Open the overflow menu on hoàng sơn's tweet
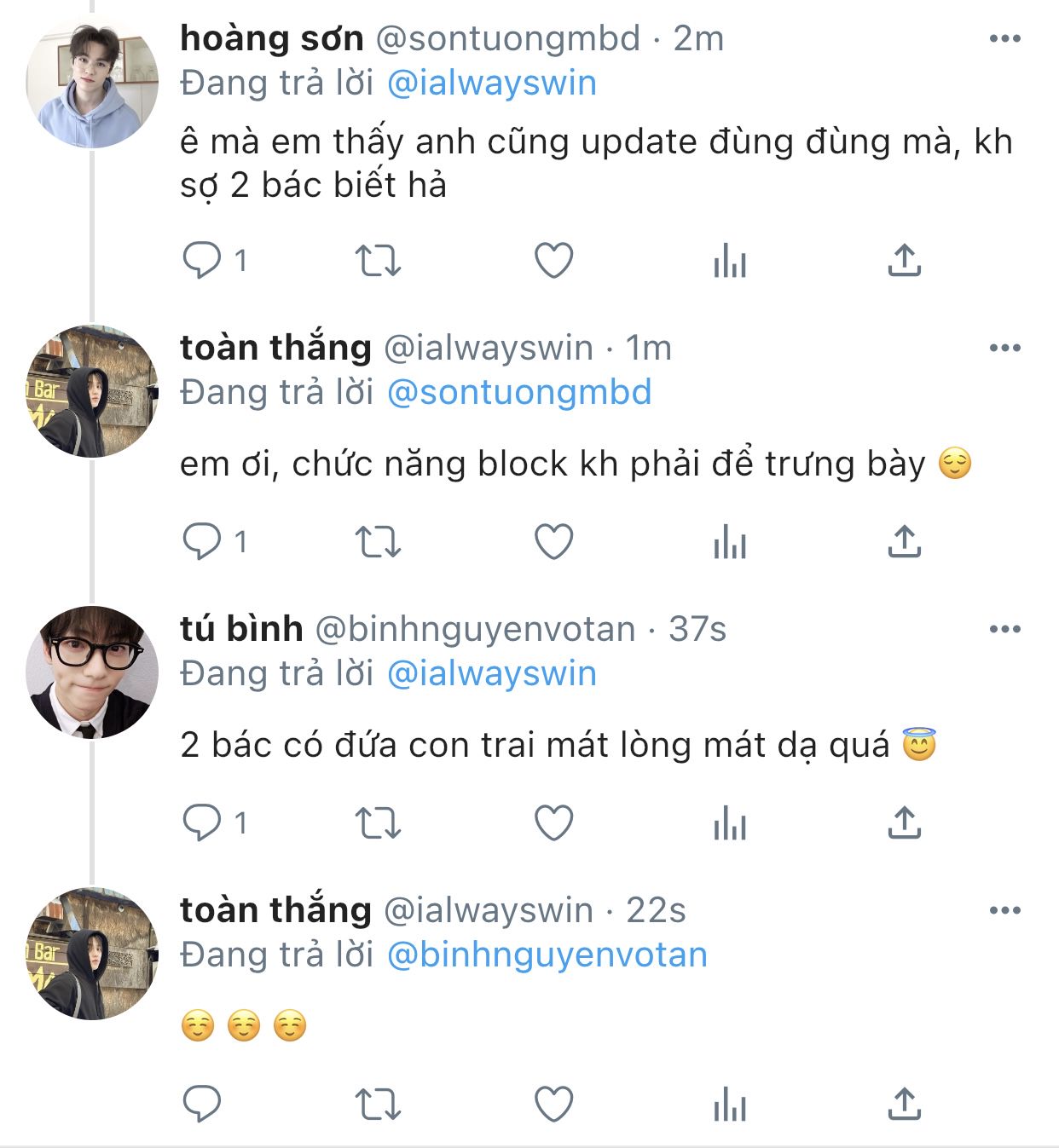The image size is (1059, 1148). 1004,39
